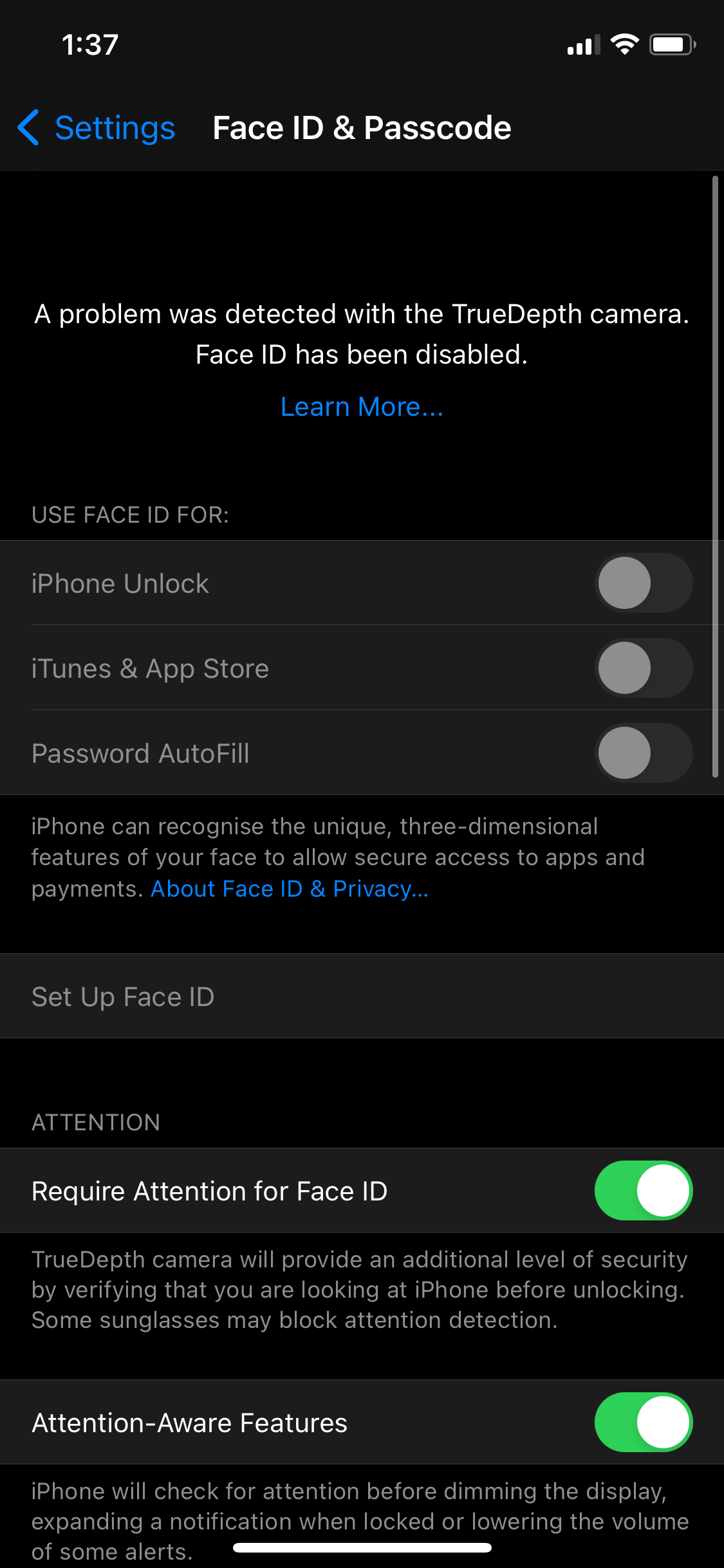
Task: Disable Require Attention for Face ID
Action: [642, 1190]
